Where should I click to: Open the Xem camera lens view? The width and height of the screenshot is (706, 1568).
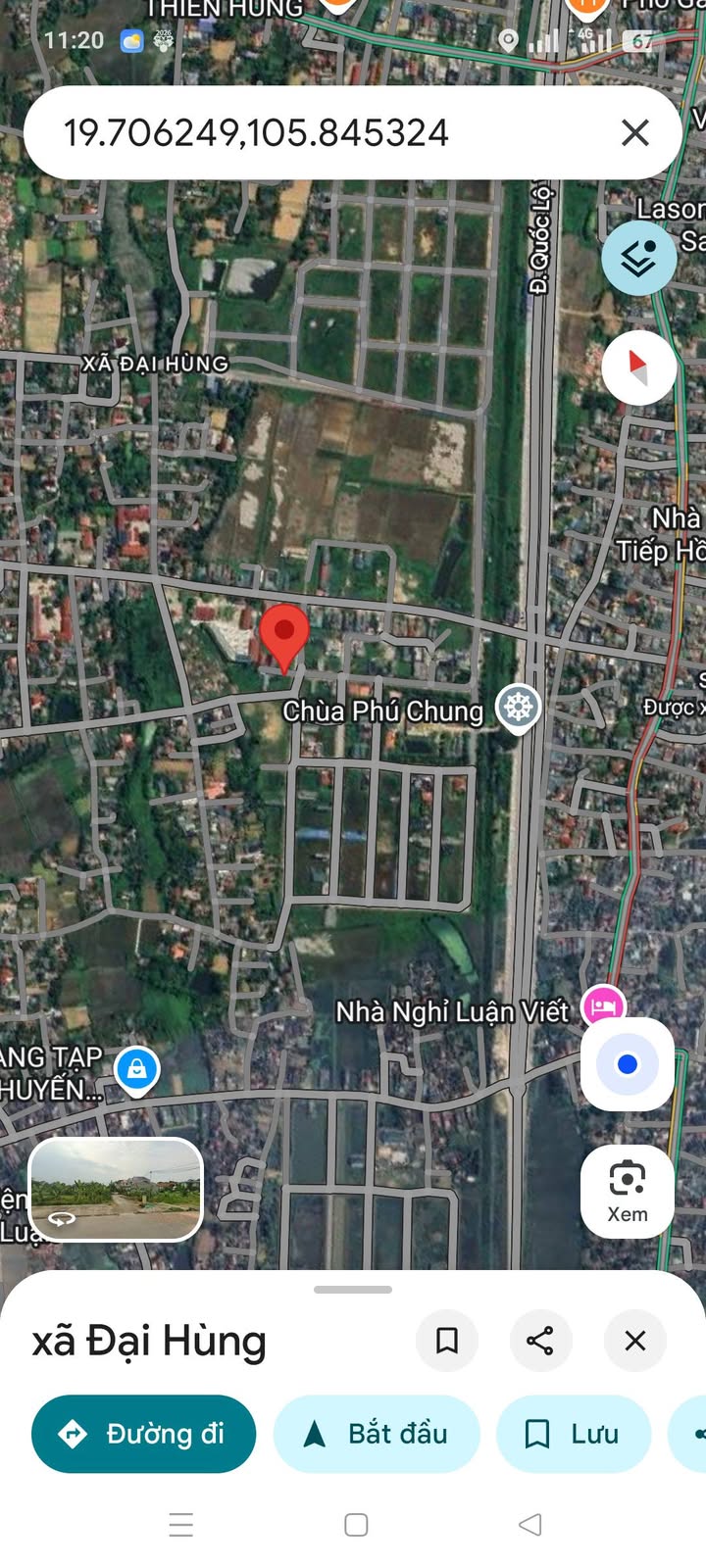pyautogui.click(x=628, y=1190)
